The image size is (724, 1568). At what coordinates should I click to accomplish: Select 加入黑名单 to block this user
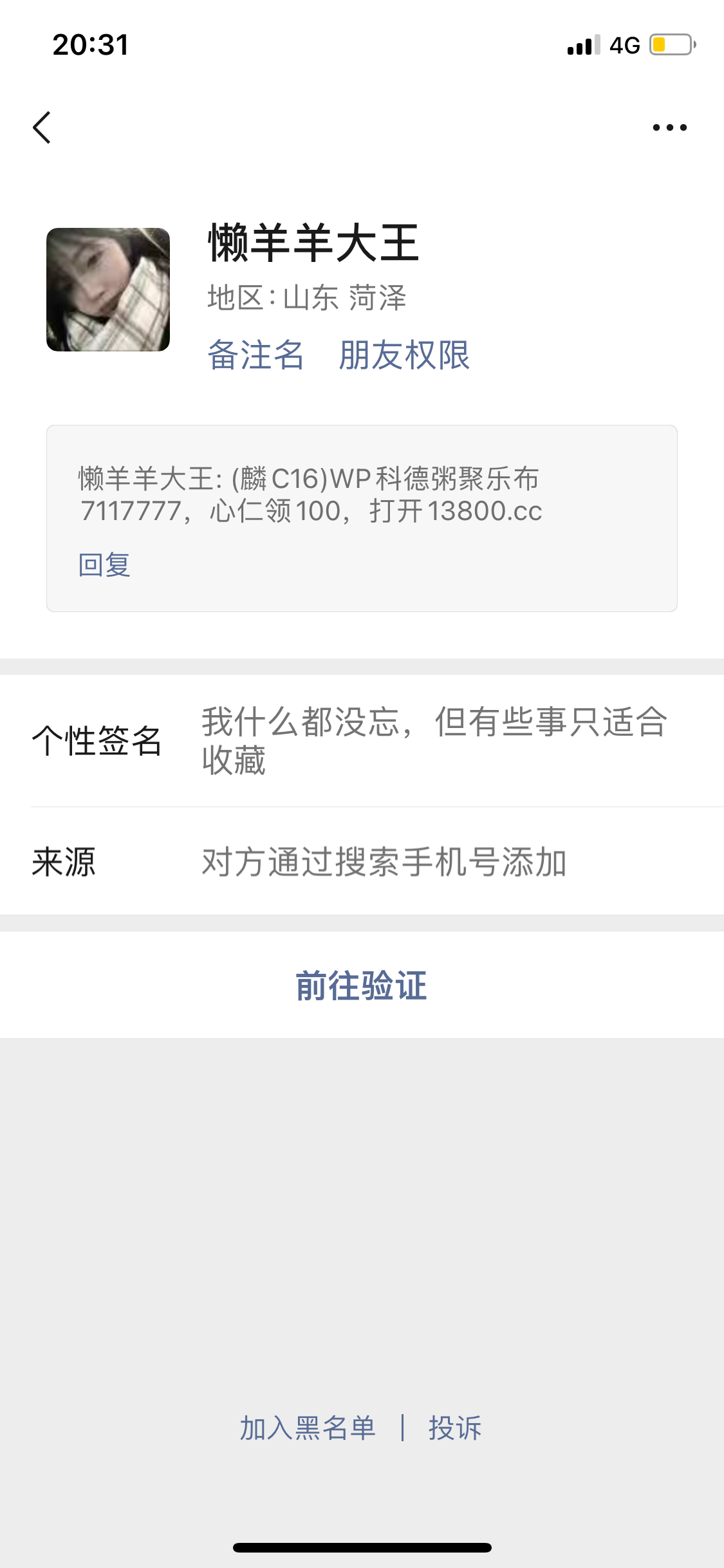coord(308,1428)
